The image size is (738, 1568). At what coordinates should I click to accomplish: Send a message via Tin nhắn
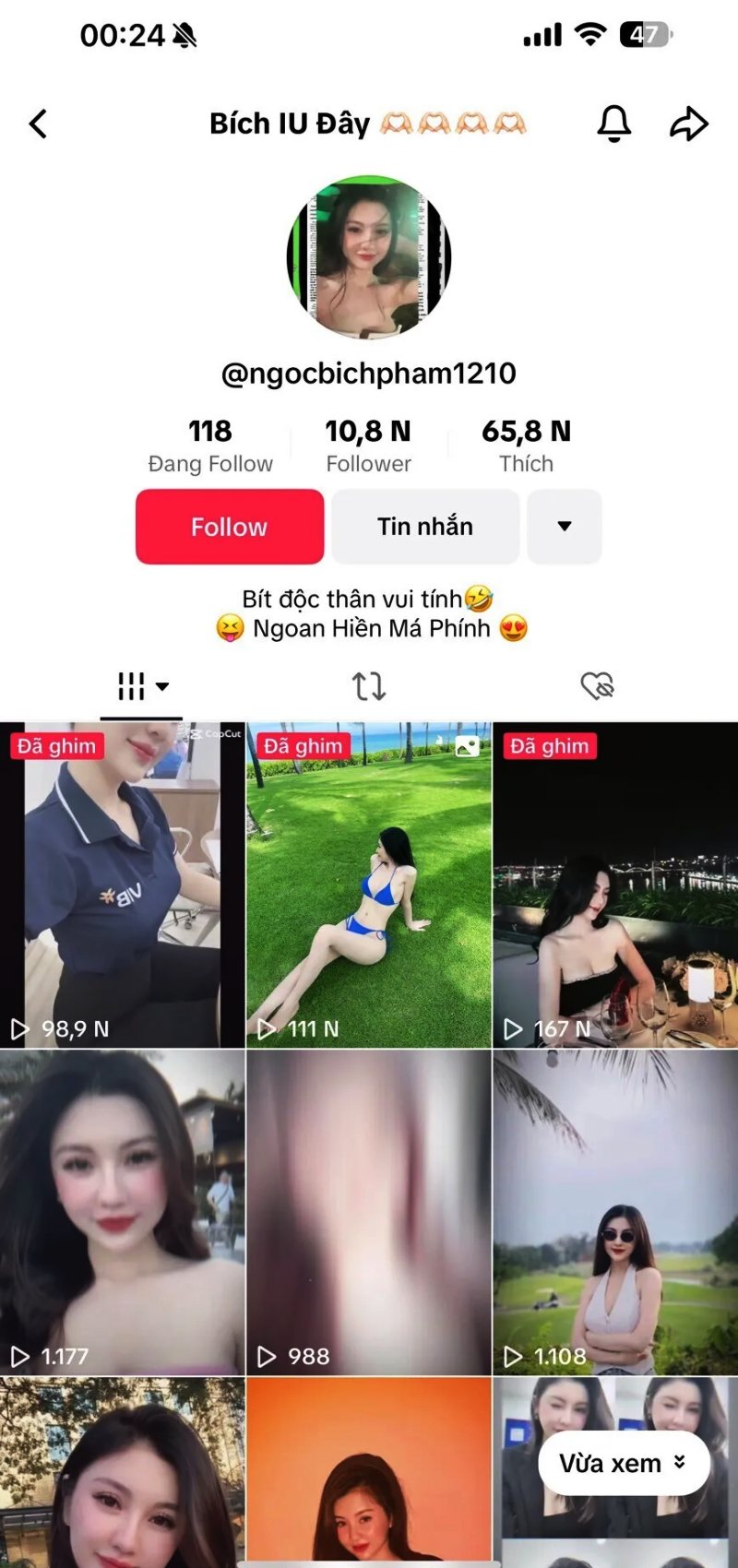click(x=425, y=527)
